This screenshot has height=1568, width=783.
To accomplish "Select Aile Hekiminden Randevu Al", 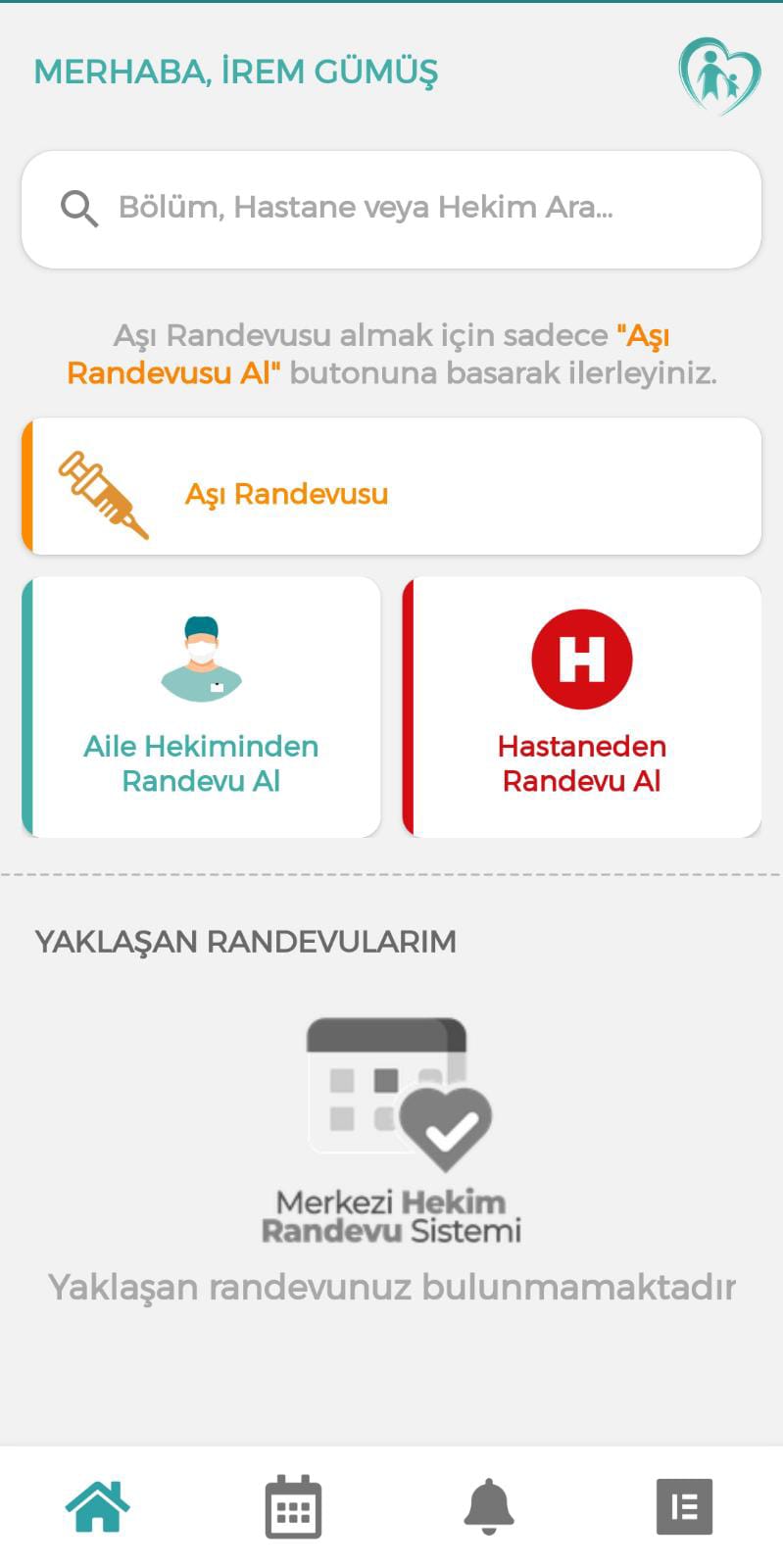I will click(202, 707).
